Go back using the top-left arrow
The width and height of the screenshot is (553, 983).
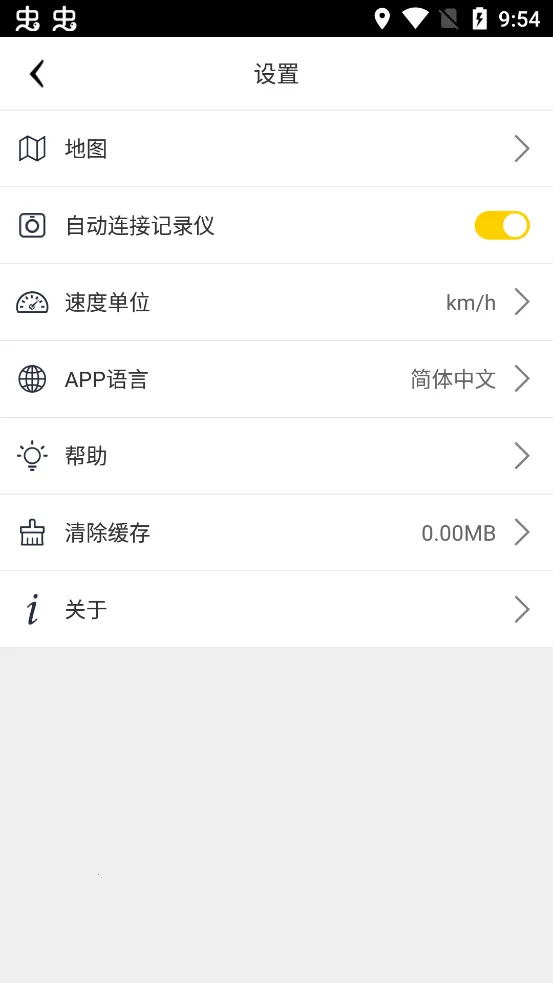pos(37,74)
